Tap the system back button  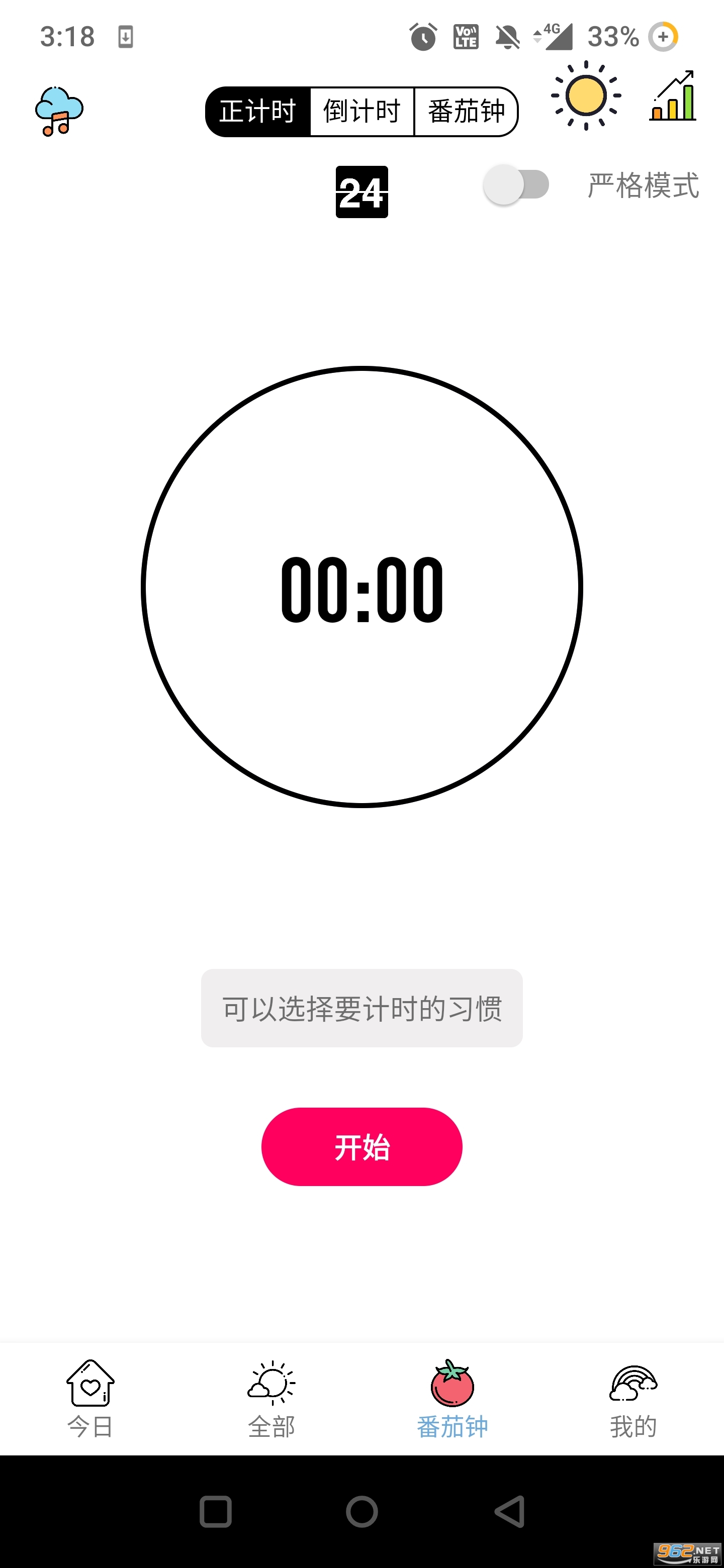pos(509,1511)
